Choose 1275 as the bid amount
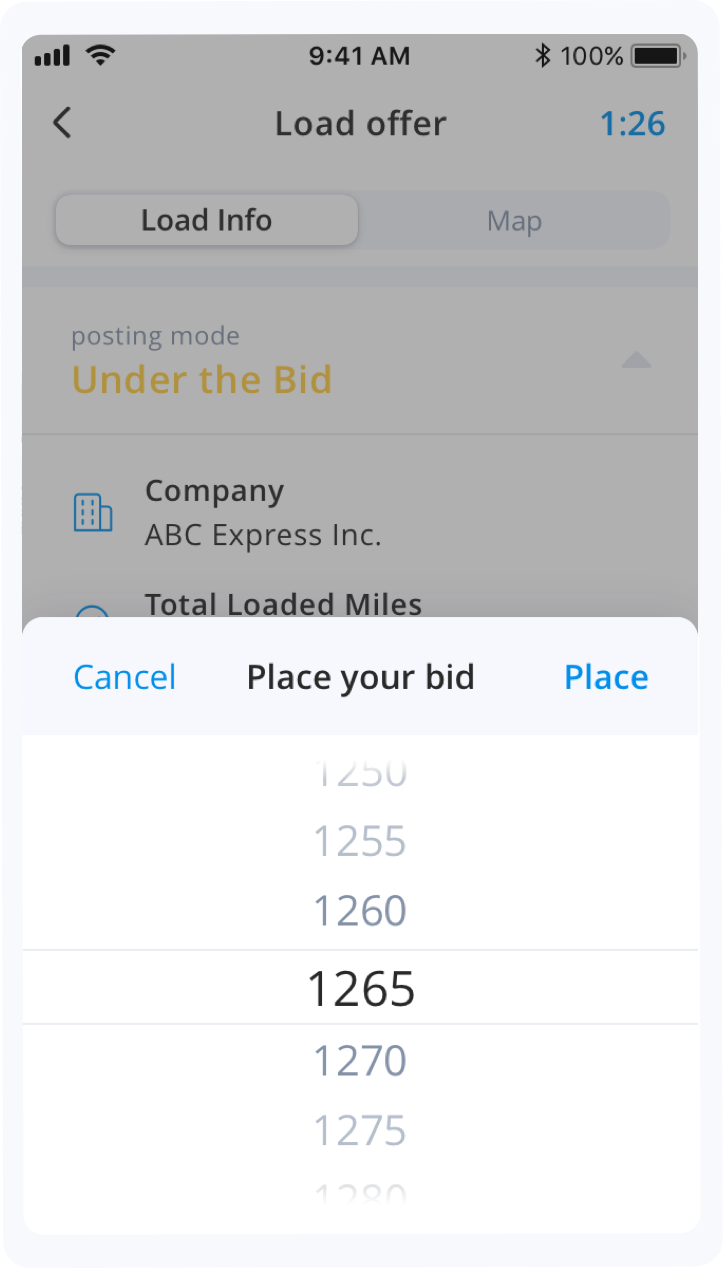 pos(360,1131)
